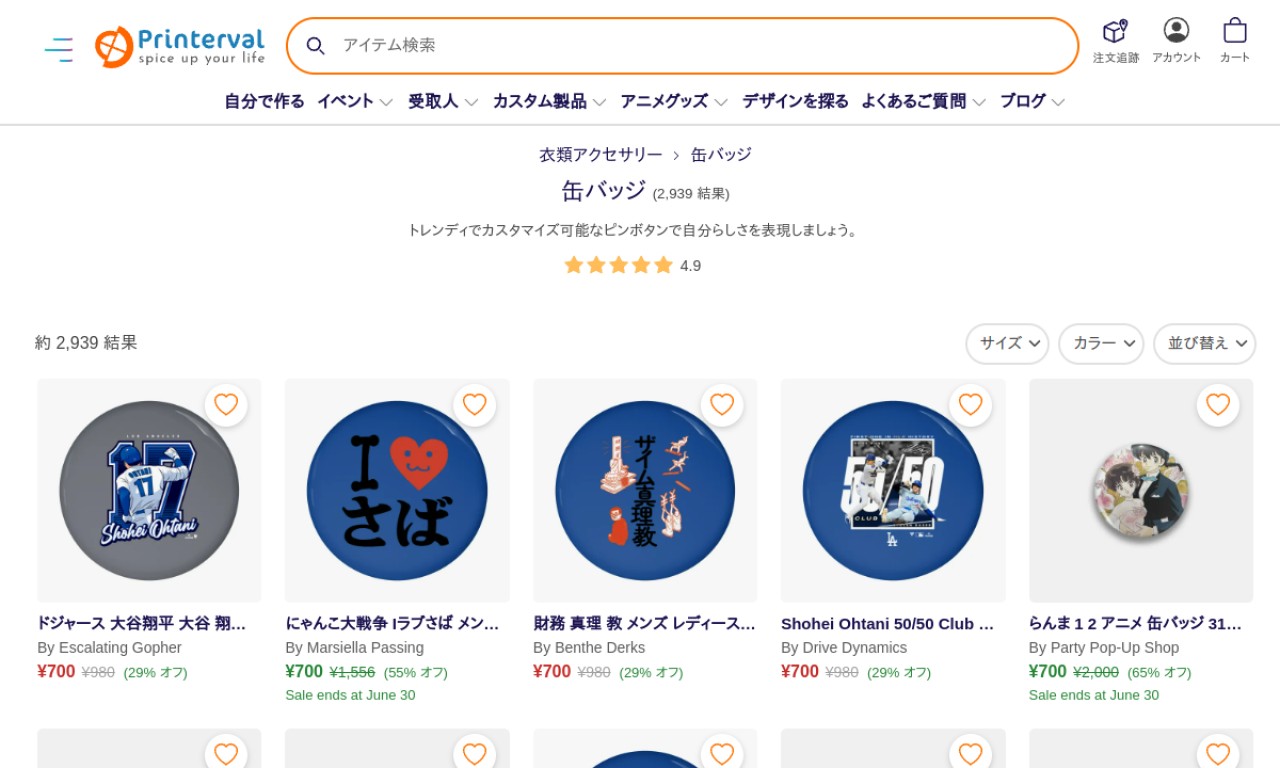The width and height of the screenshot is (1280, 768).
Task: Open the 自分で作る menu item
Action: tap(264, 101)
